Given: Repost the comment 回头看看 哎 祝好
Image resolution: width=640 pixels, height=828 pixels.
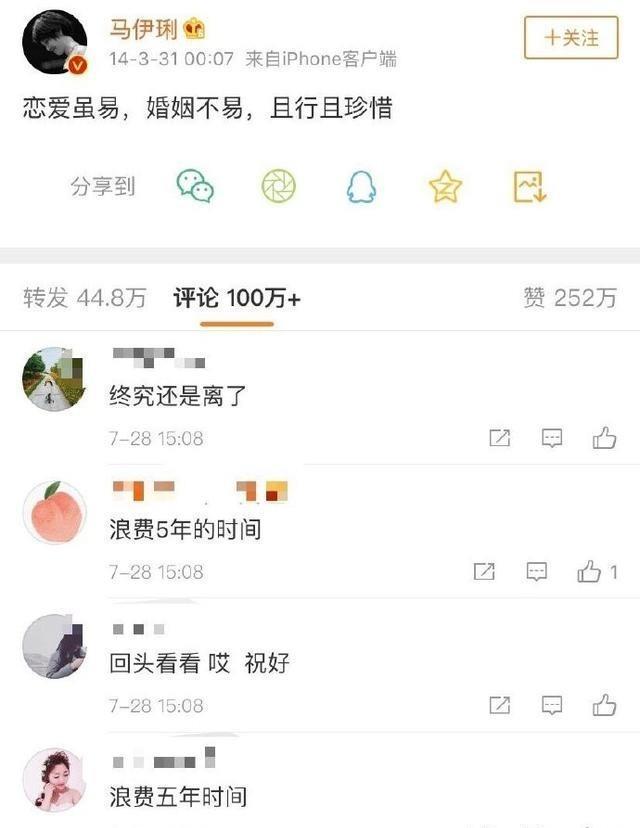Looking at the screenshot, I should (x=499, y=706).
